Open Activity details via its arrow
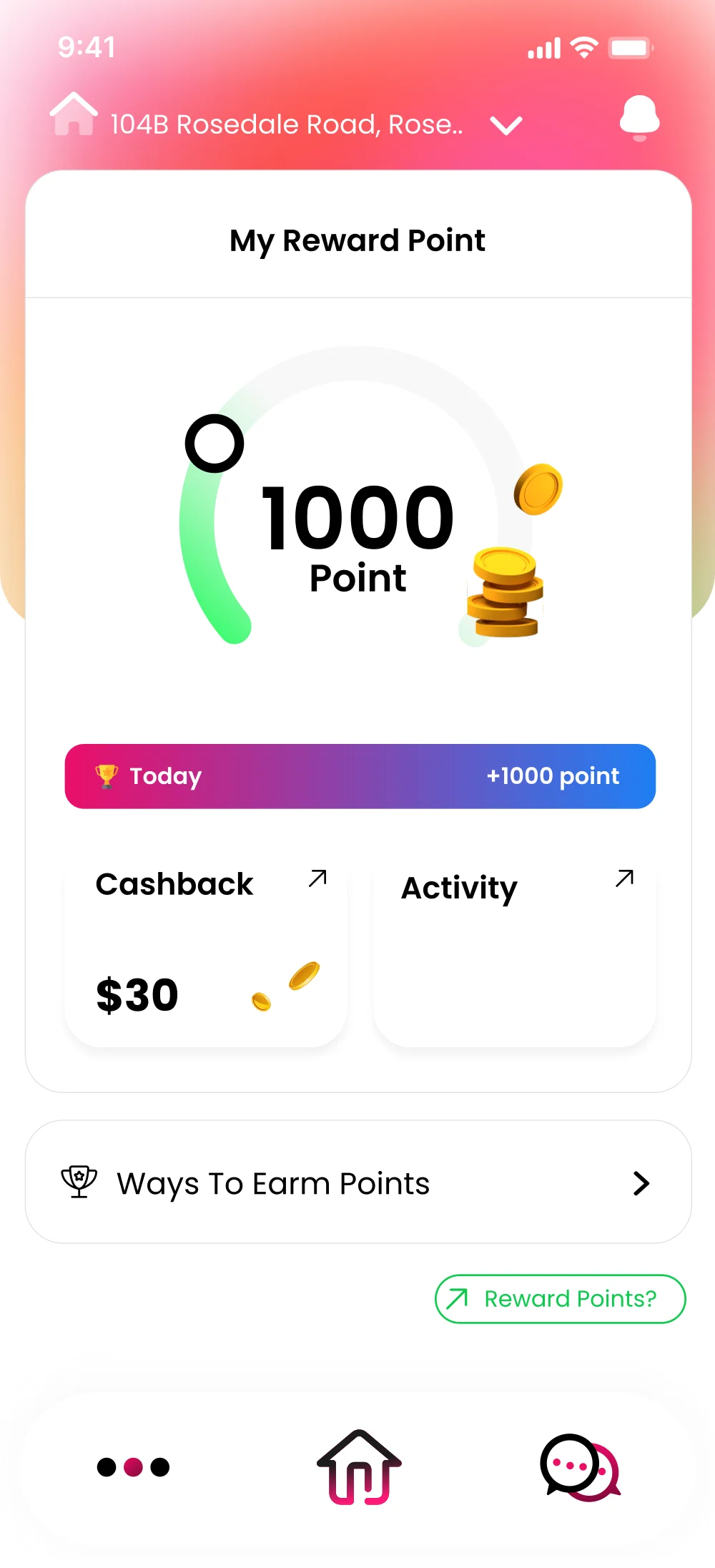 click(623, 879)
